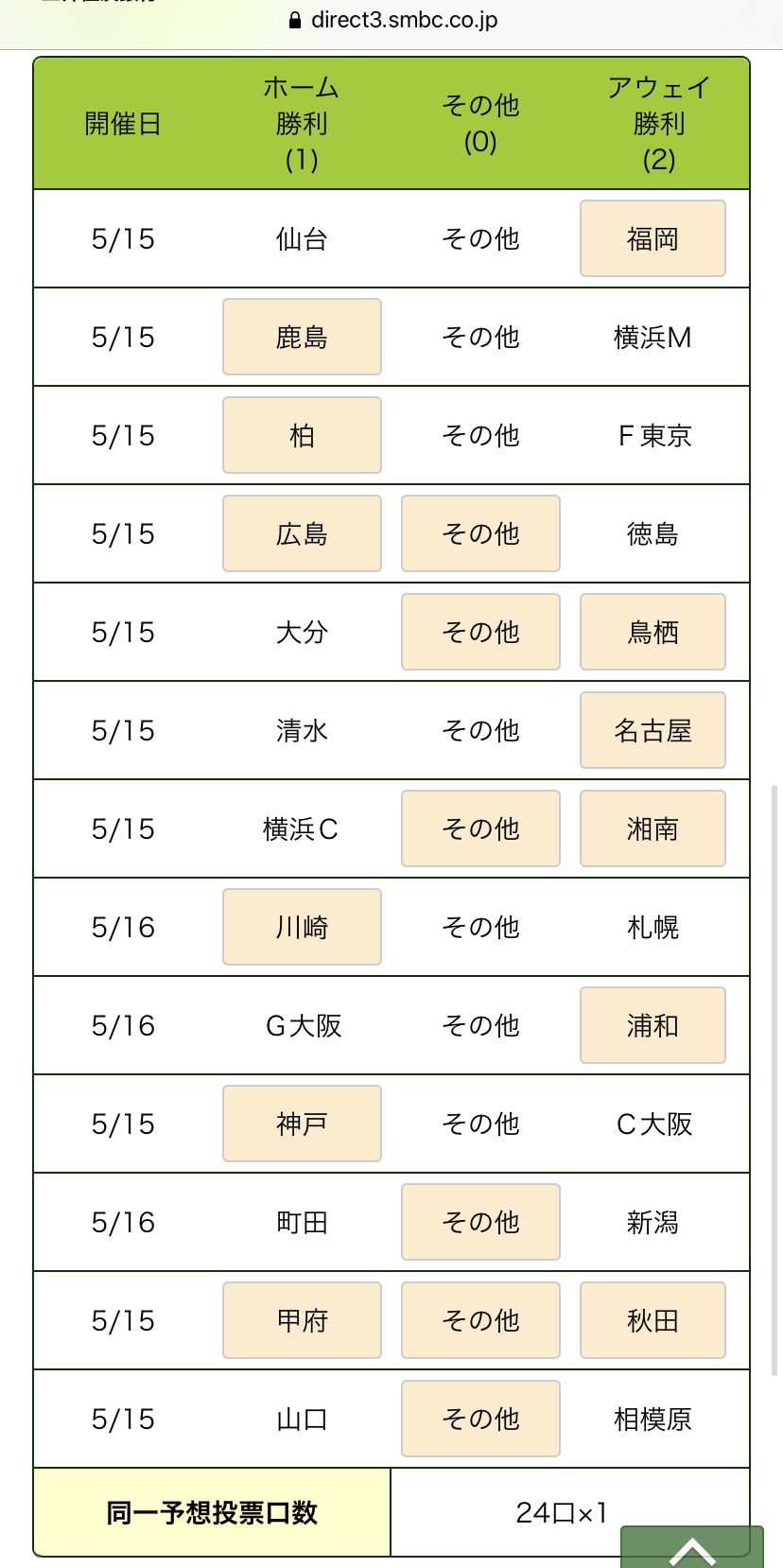Tap the 福岡 away-win pick
Image resolution: width=783 pixels, height=1568 pixels.
(652, 238)
